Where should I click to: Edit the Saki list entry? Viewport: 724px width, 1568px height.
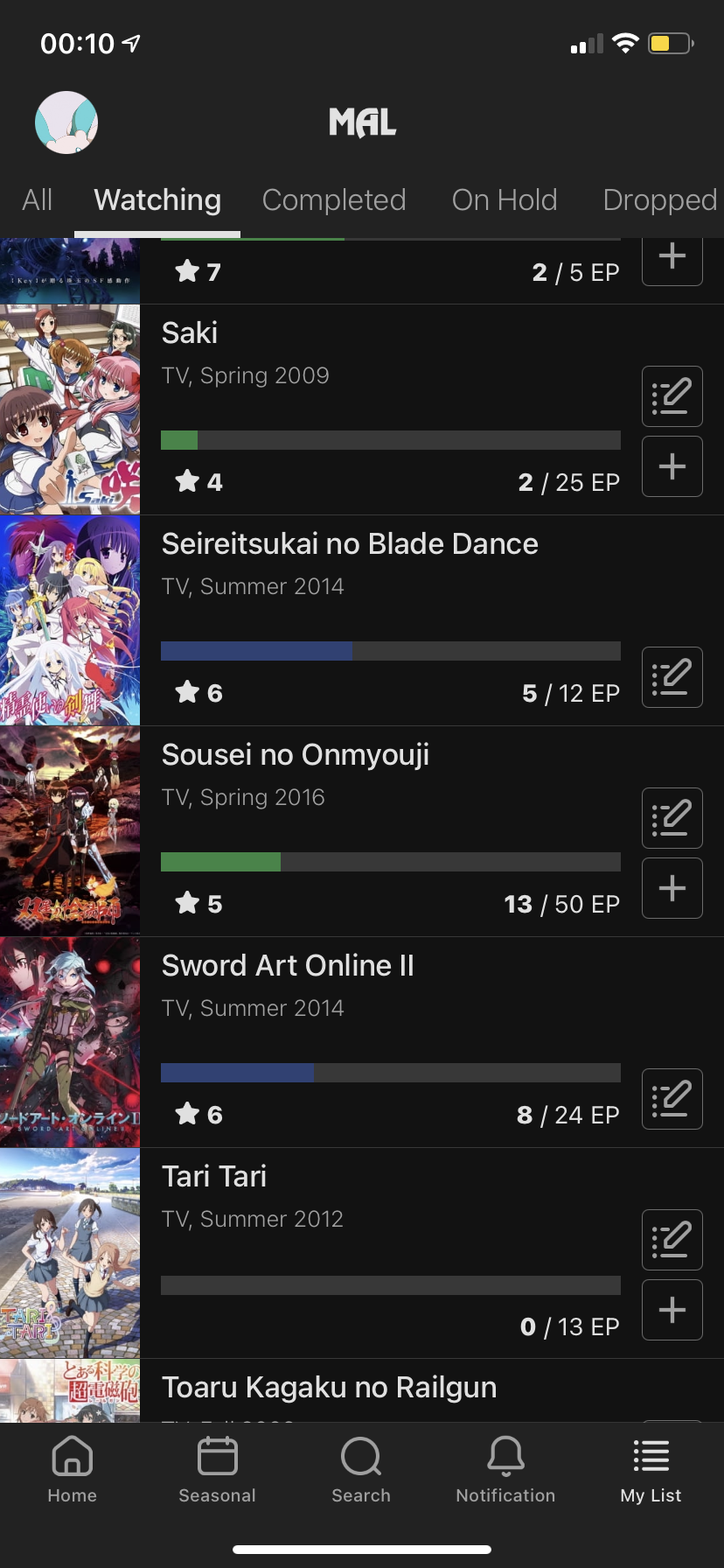pyautogui.click(x=672, y=396)
